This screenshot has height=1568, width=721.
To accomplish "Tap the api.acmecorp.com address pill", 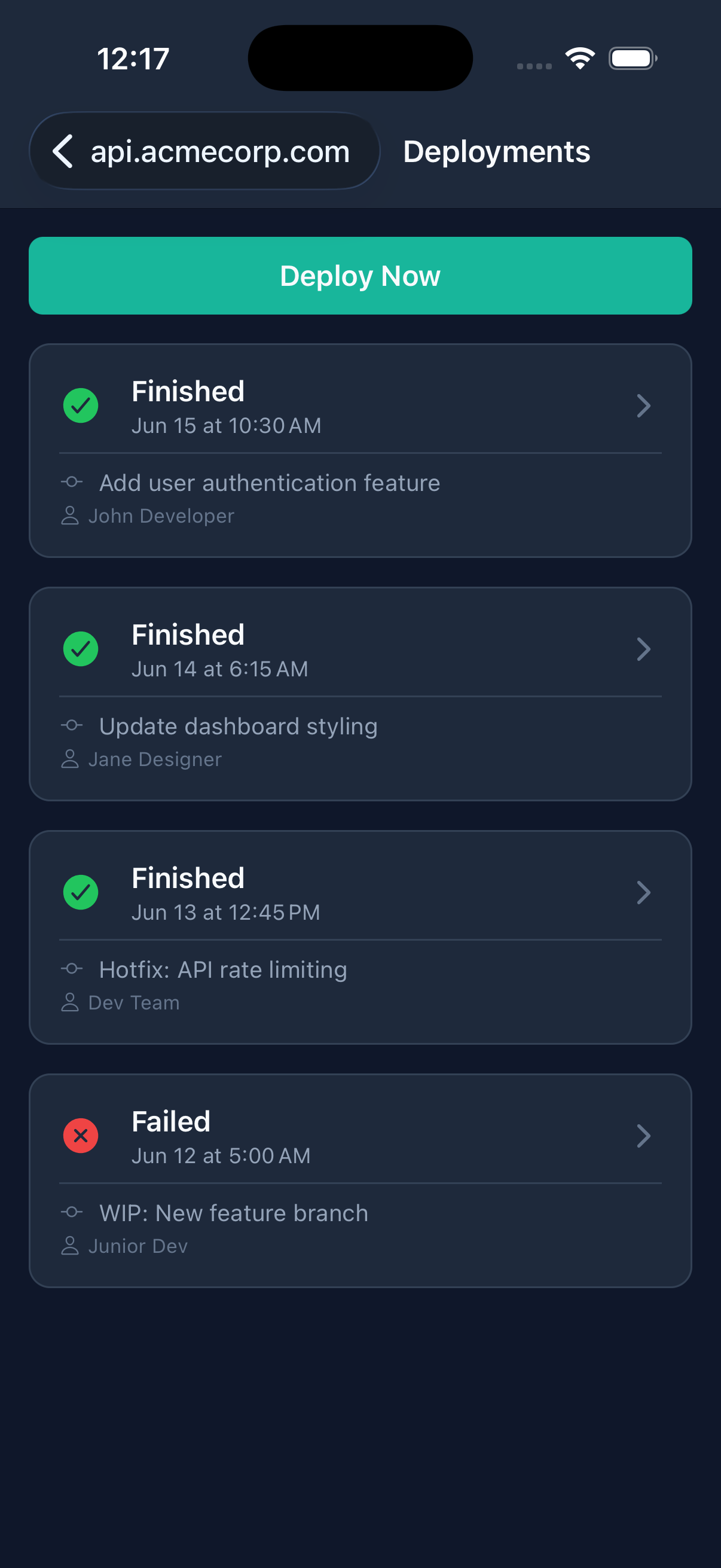I will 219,151.
